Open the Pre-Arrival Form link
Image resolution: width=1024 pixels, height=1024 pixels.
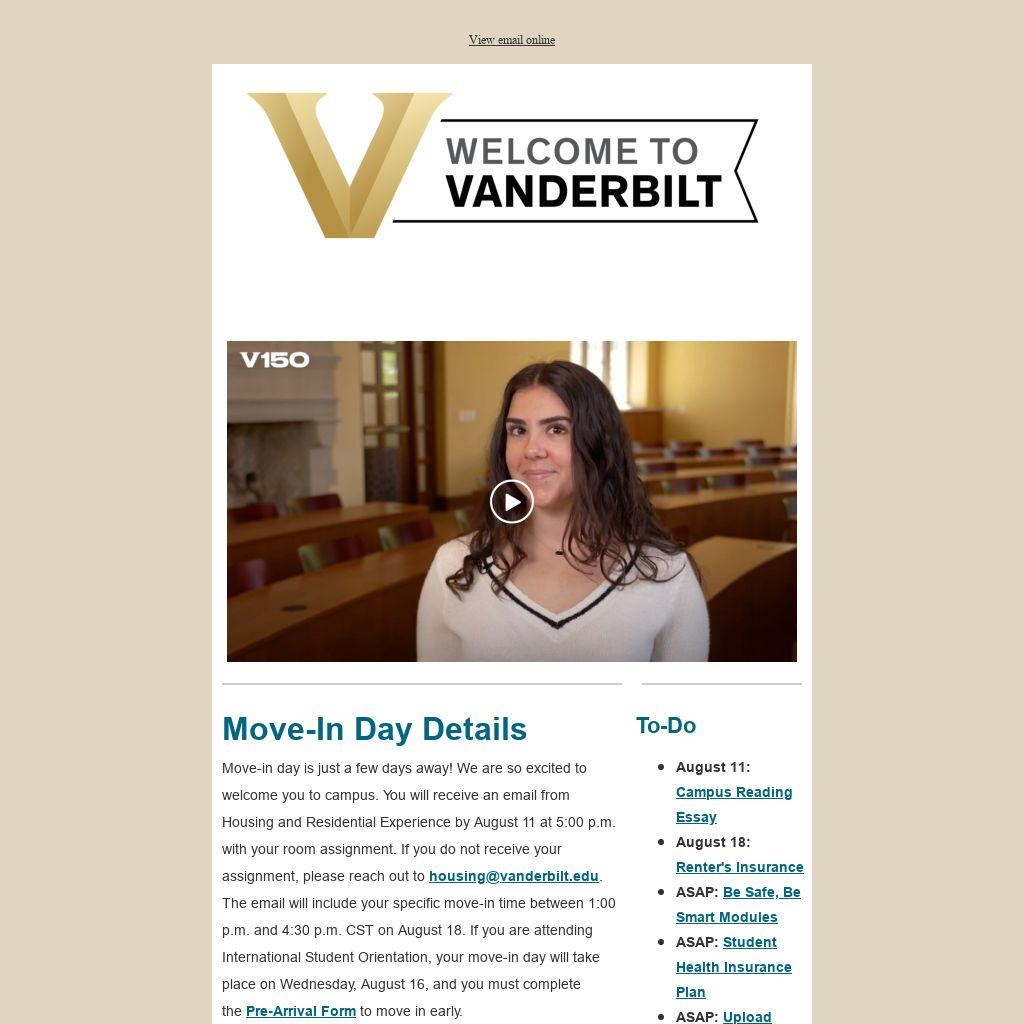[x=300, y=1011]
